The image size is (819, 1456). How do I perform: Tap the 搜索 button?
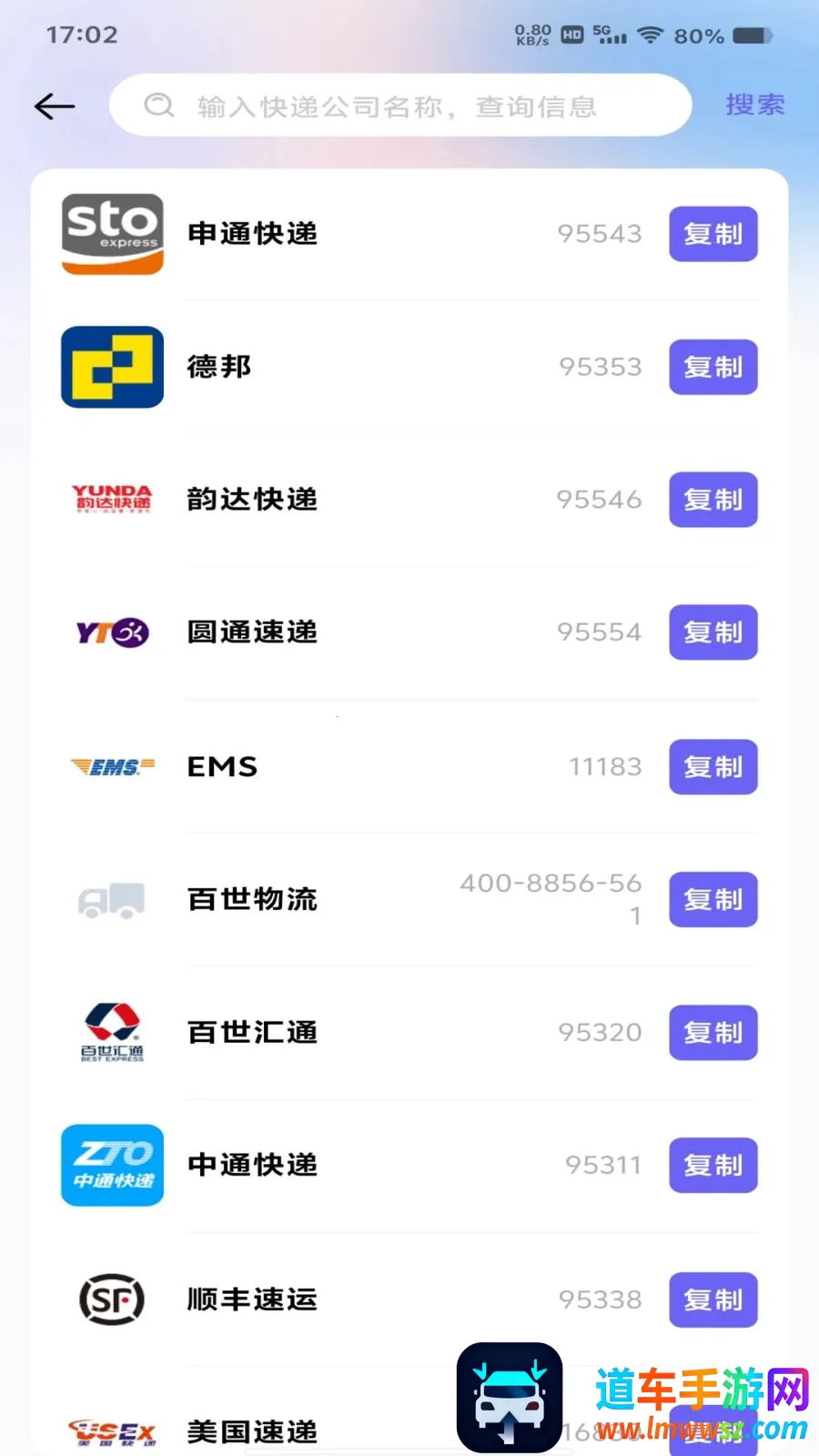click(755, 106)
